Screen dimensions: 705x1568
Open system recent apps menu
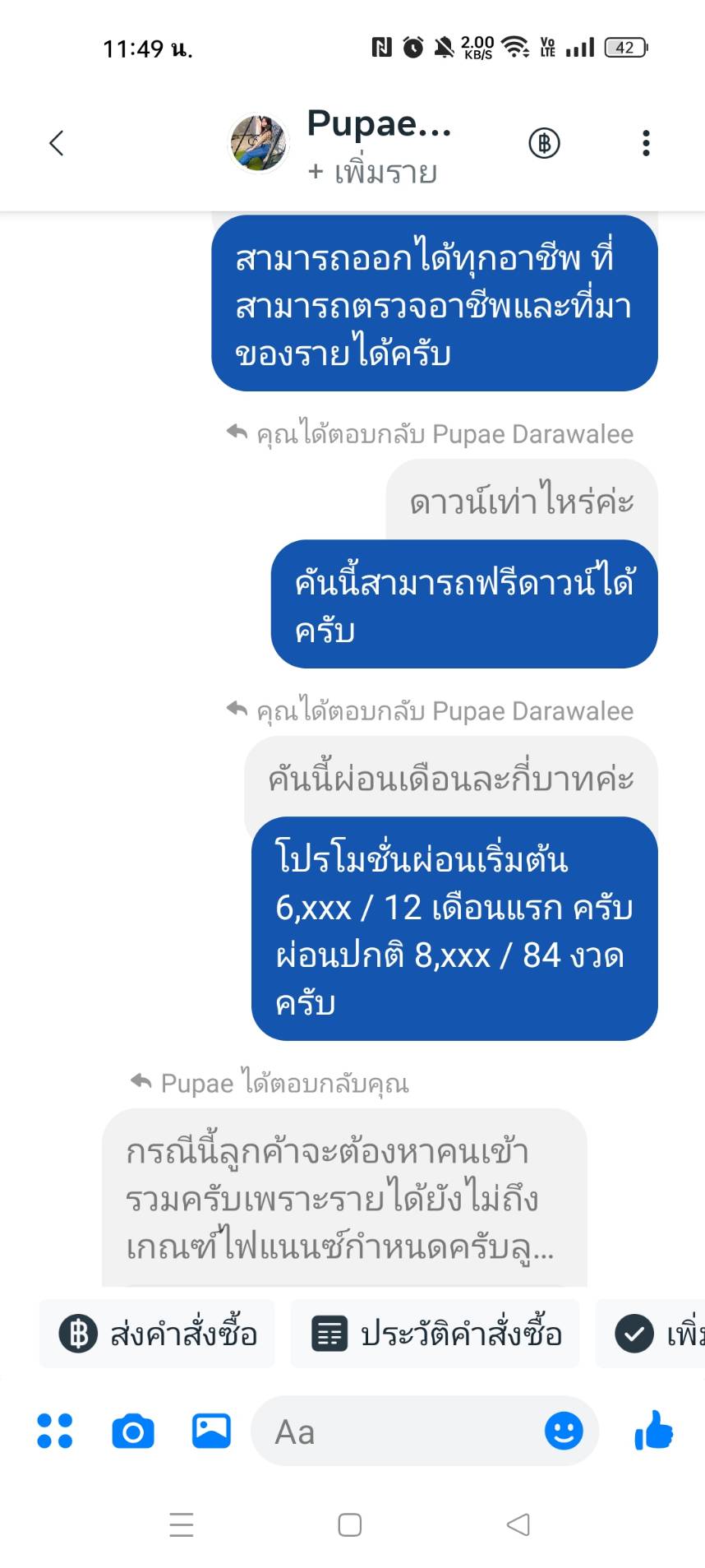(182, 1525)
